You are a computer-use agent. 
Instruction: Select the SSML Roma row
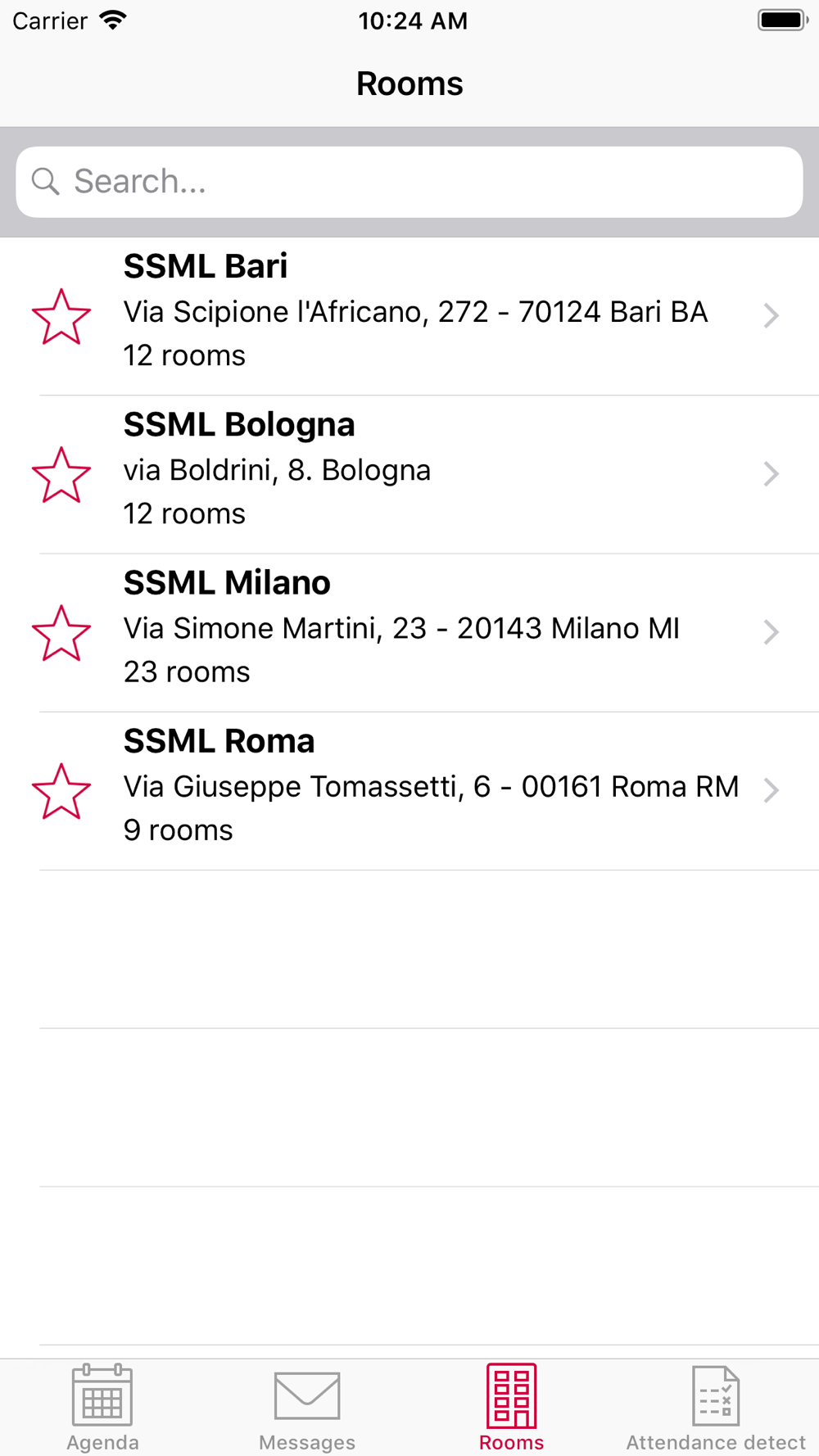409,791
